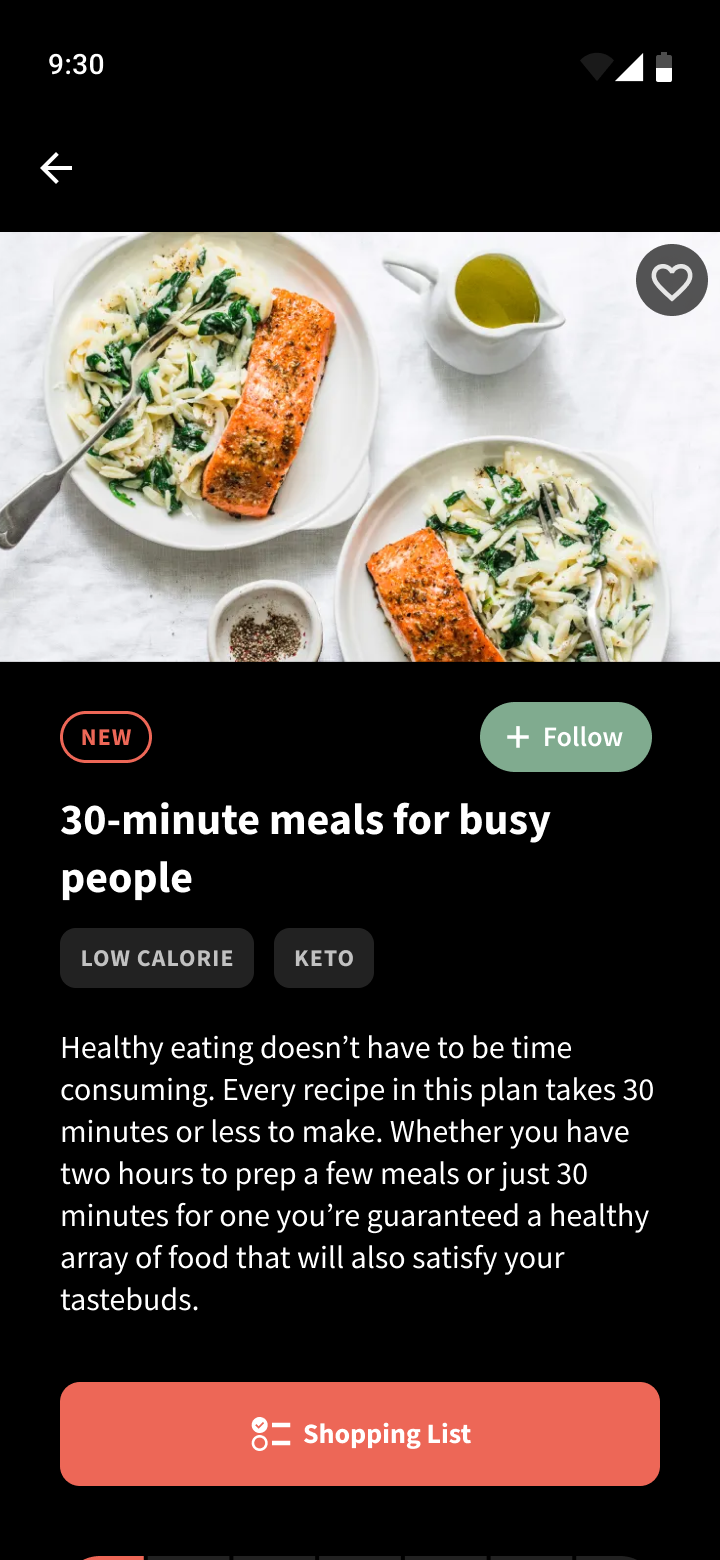The image size is (720, 1560).
Task: Select the Low Calorie chip
Action: [x=157, y=958]
